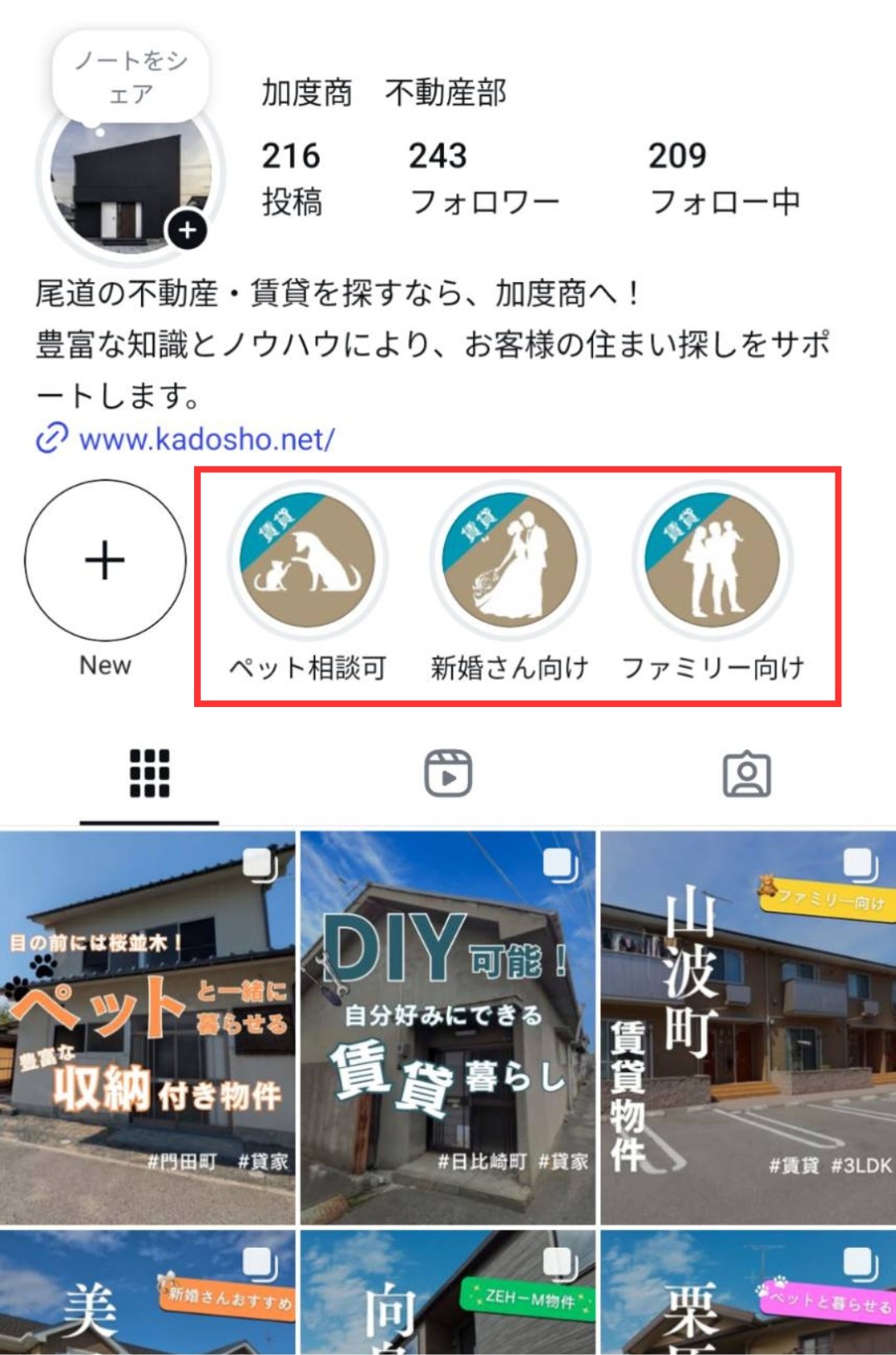
Task: Open the 新婚さん向け highlight
Action: (x=509, y=561)
